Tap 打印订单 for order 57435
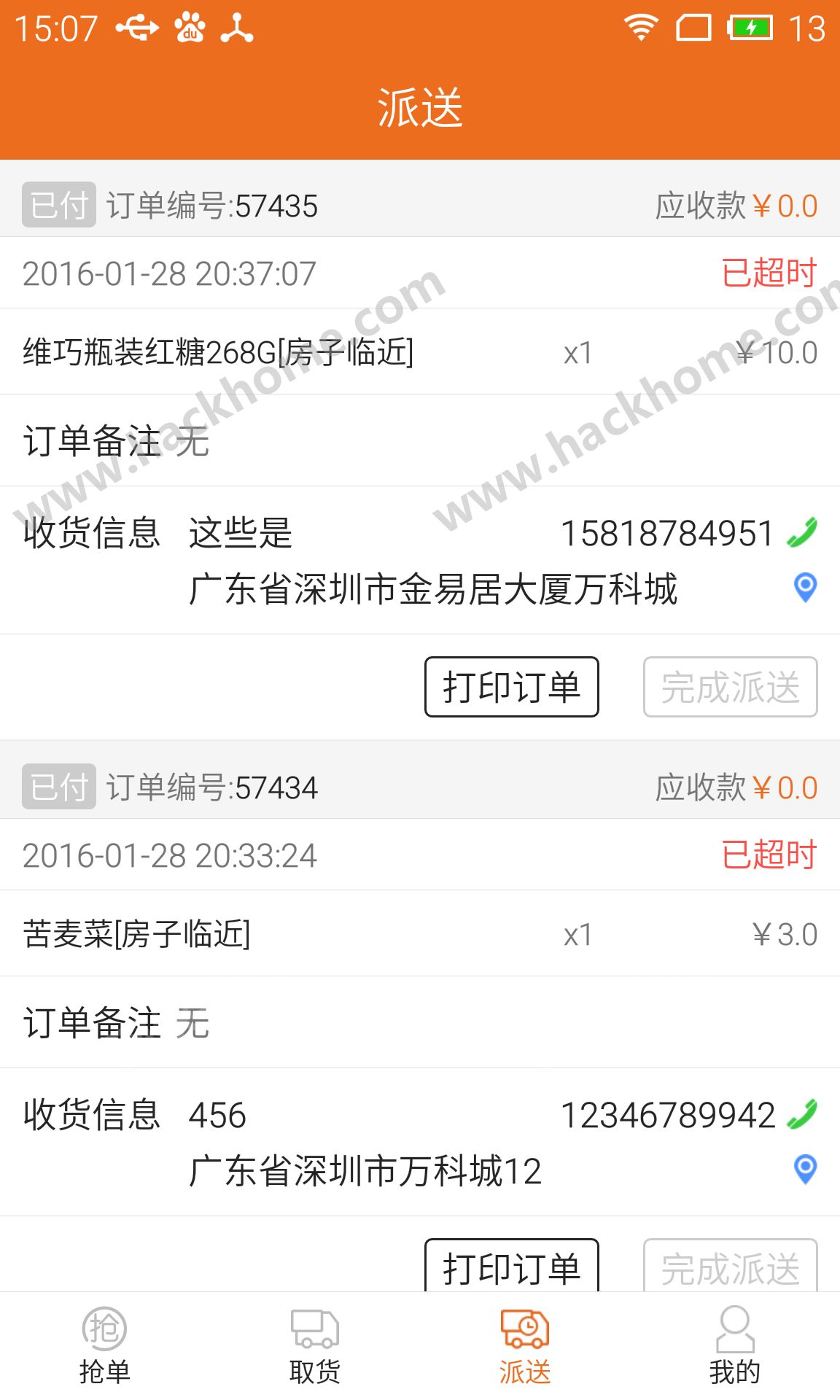The height and width of the screenshot is (1400, 840). coord(512,687)
